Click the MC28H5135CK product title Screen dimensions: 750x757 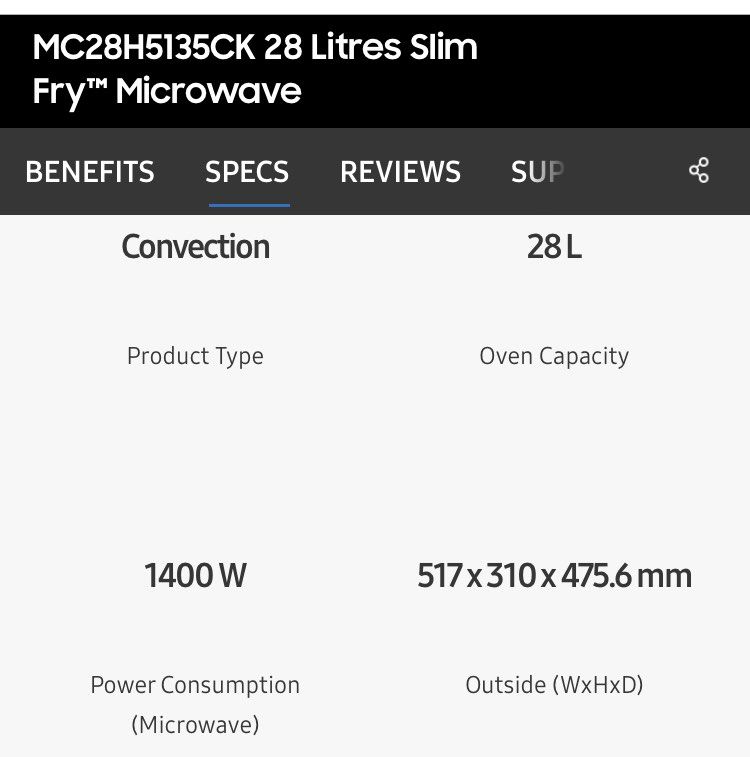pos(255,47)
